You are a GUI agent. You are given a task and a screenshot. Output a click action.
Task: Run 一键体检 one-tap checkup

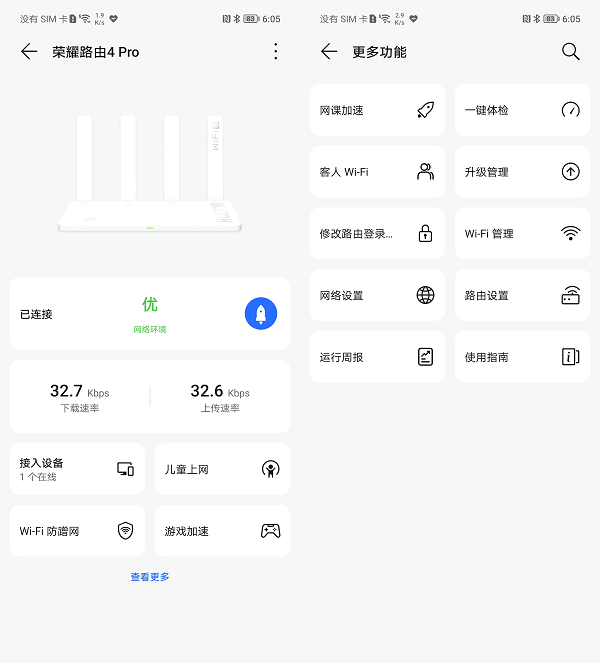(522, 110)
